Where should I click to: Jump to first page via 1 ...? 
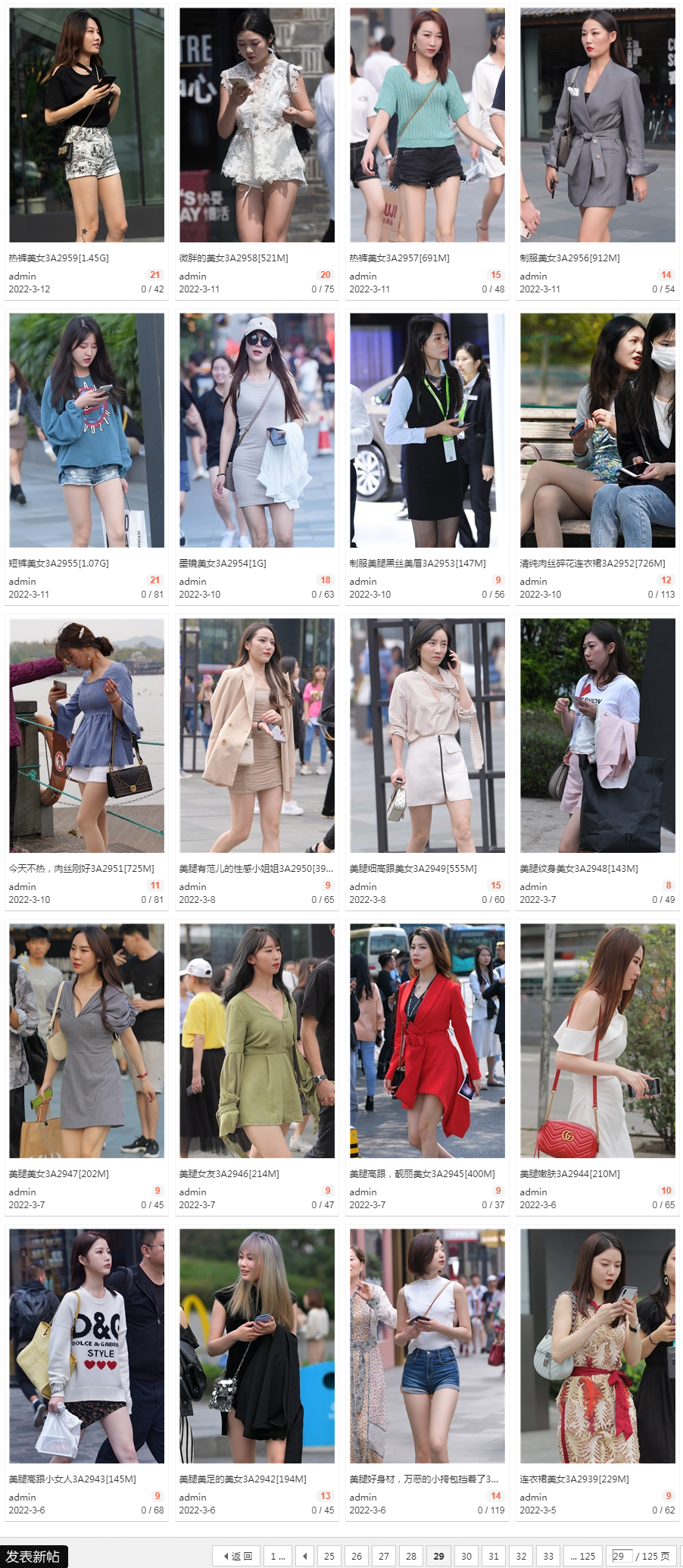pos(277,1557)
